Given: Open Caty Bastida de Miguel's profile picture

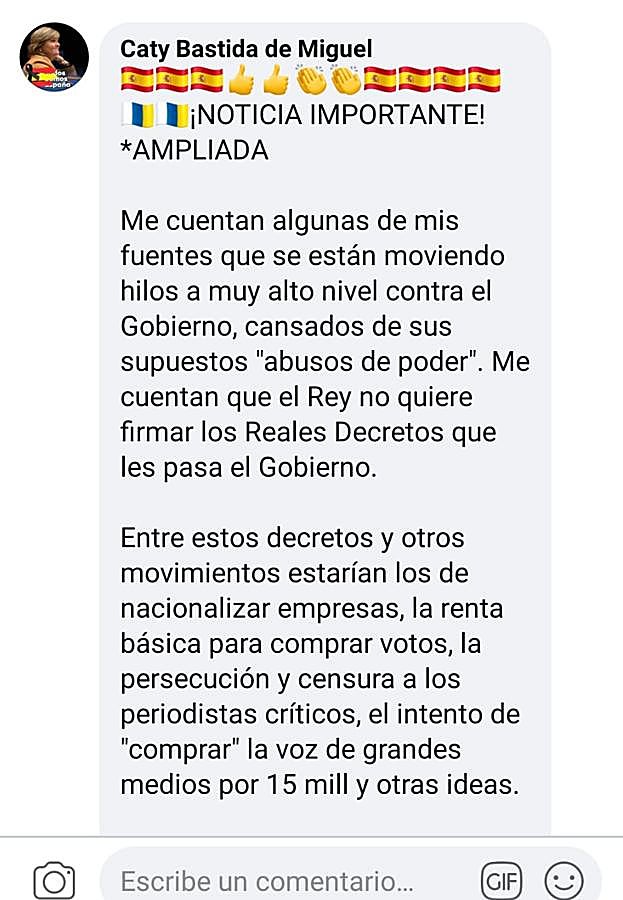Looking at the screenshot, I should tap(54, 57).
